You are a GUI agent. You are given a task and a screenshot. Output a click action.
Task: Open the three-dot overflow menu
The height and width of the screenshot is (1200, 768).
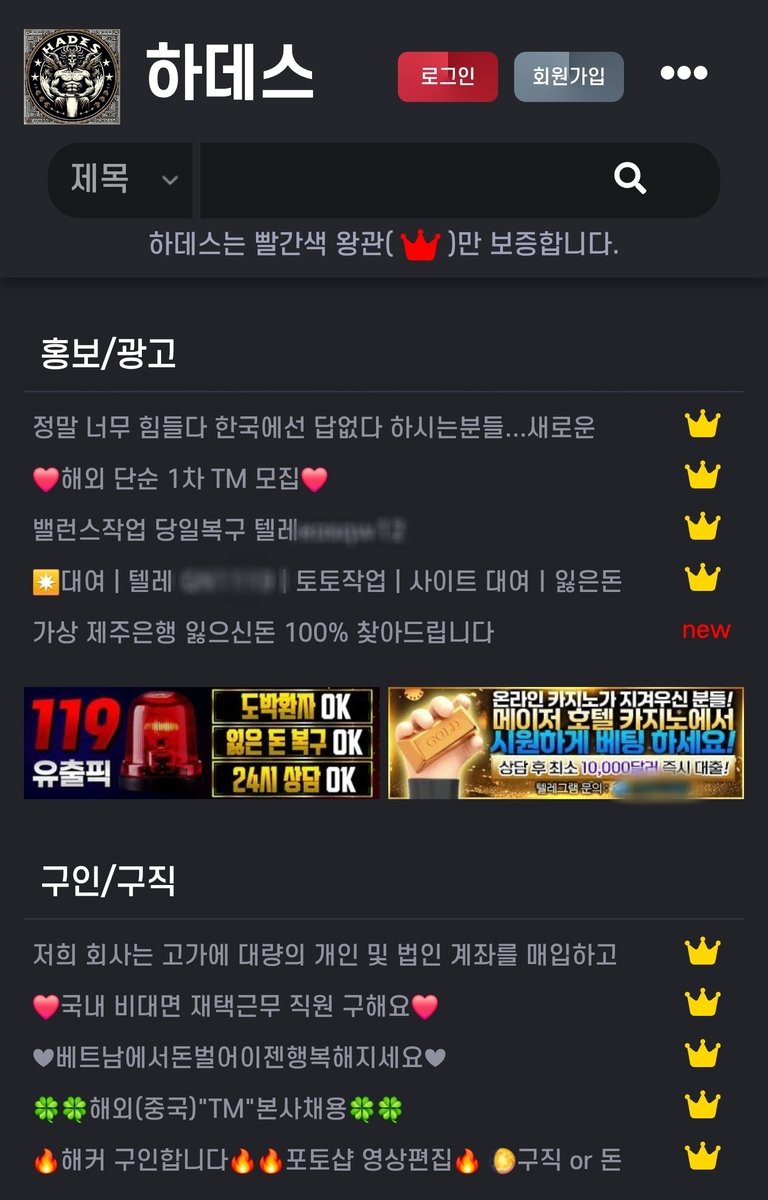pyautogui.click(x=684, y=73)
